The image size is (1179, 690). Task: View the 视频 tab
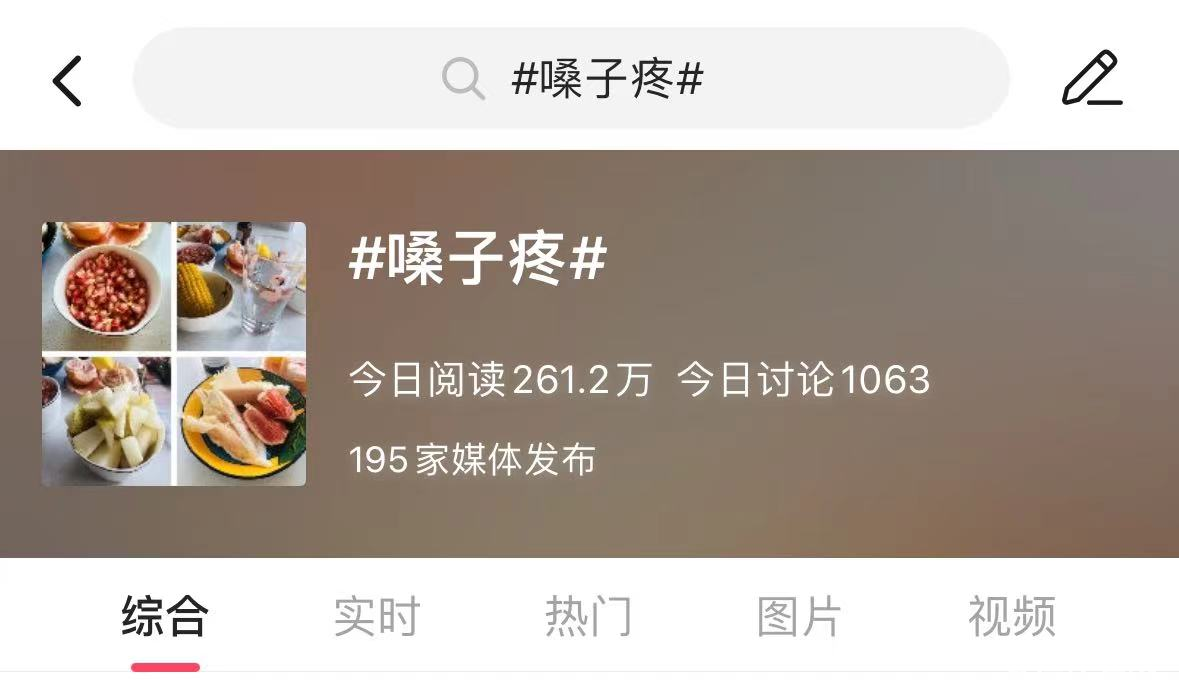pos(1011,617)
